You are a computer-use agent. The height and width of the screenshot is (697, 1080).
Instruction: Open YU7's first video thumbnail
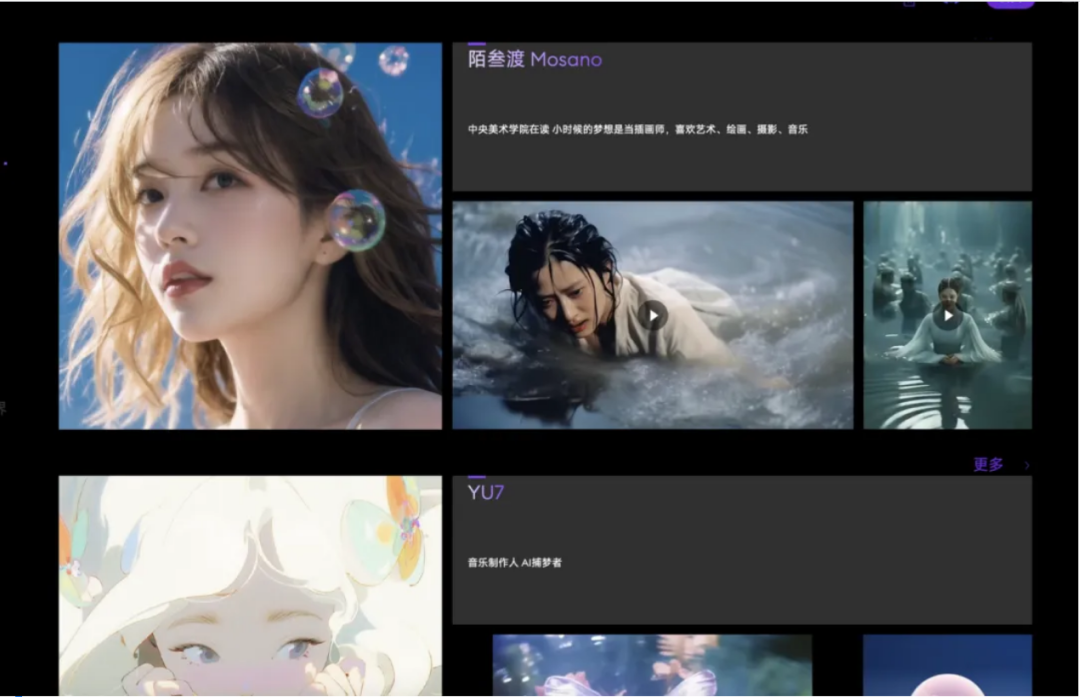[x=652, y=665]
